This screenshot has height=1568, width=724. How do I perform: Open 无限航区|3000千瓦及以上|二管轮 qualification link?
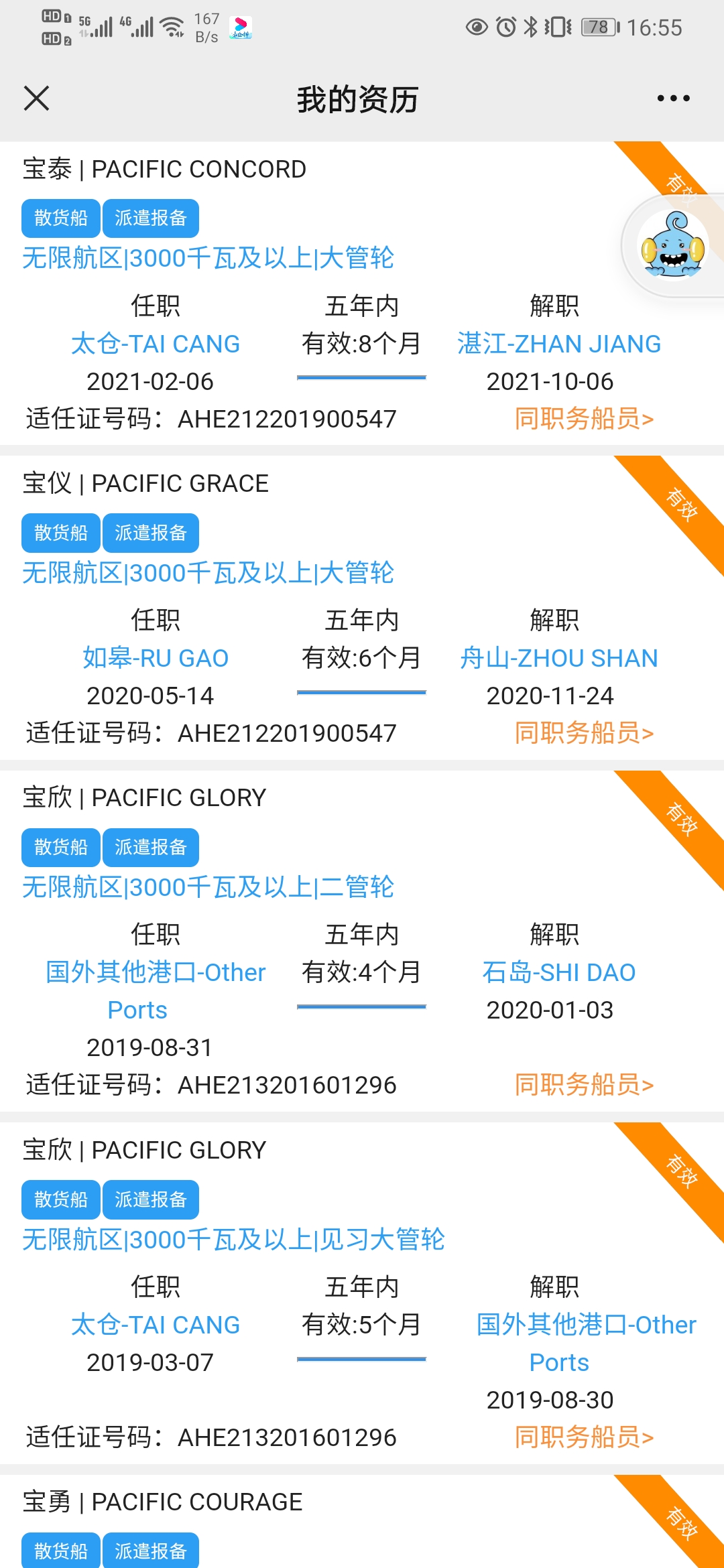pyautogui.click(x=208, y=887)
